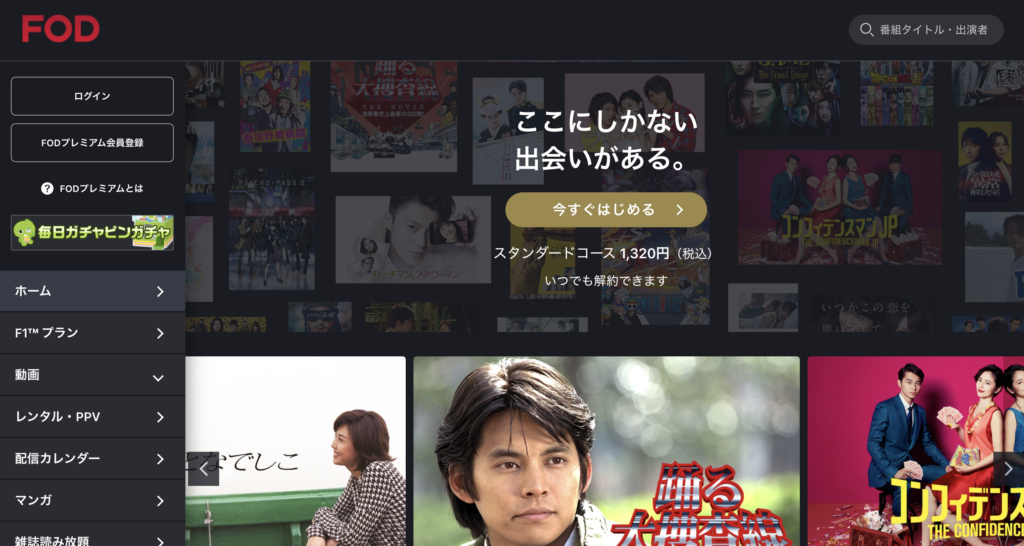Image resolution: width=1024 pixels, height=546 pixels.
Task: Open the マンガ menu item
Action: coord(92,500)
